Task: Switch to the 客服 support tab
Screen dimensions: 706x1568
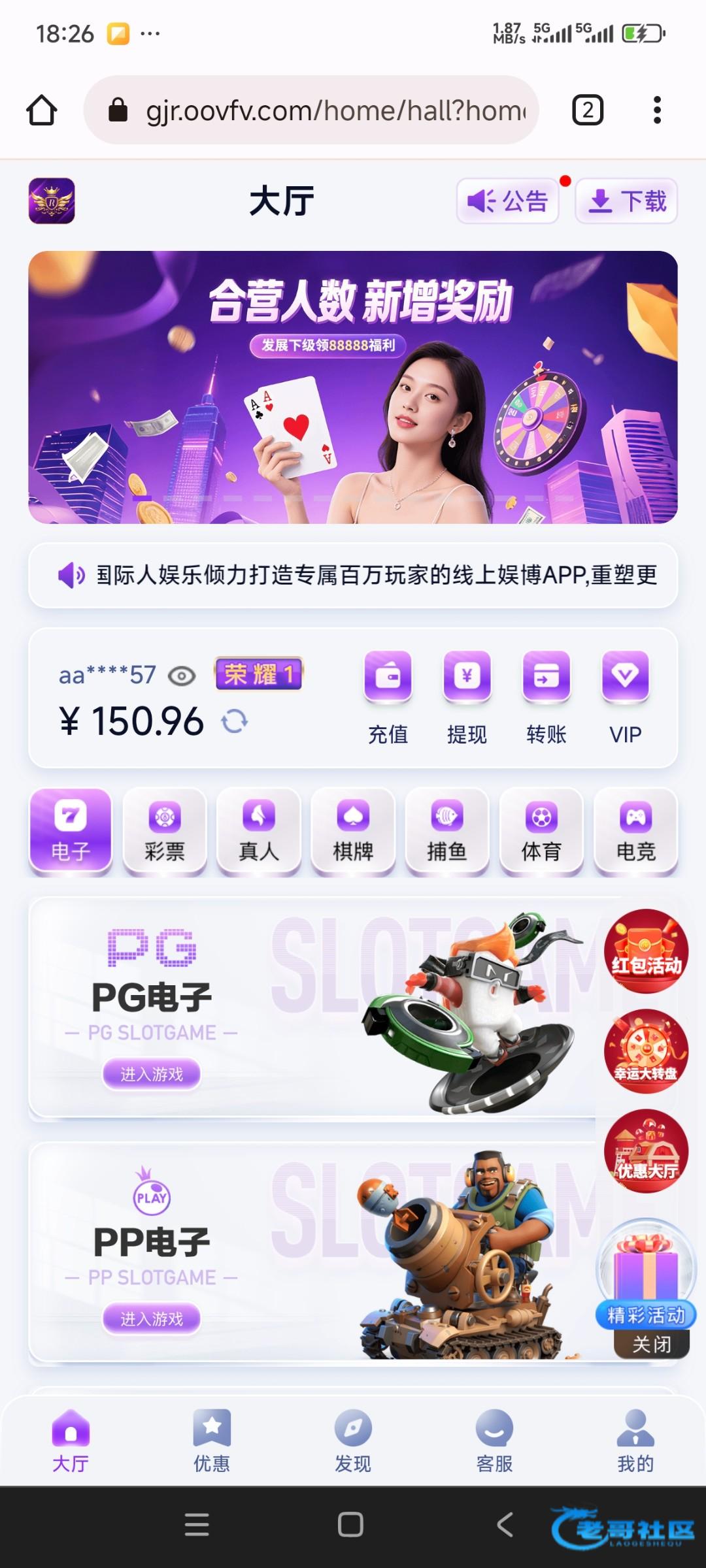Action: tap(494, 1440)
